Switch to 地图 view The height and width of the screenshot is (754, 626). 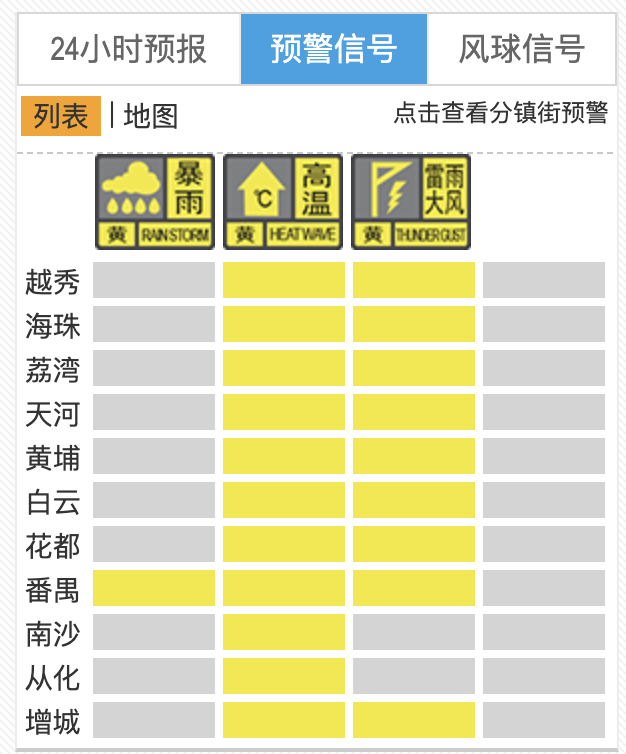click(x=151, y=116)
